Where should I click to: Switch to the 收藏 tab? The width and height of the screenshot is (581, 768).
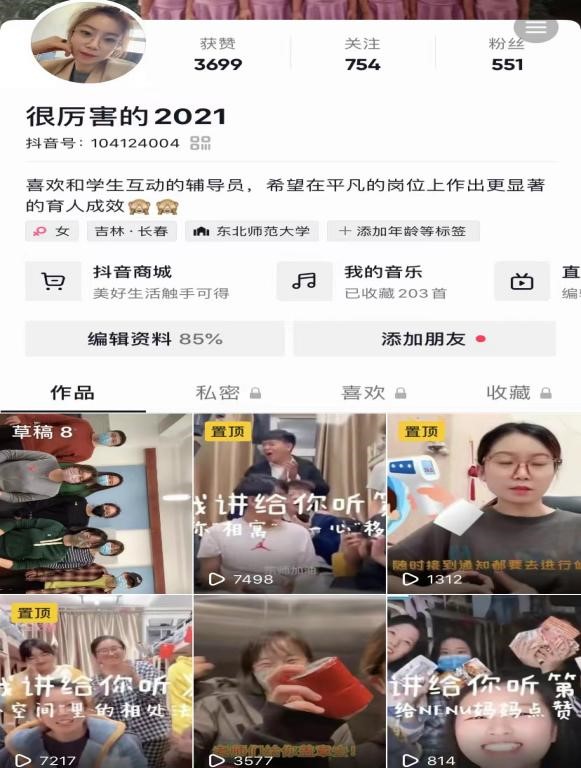[x=519, y=393]
